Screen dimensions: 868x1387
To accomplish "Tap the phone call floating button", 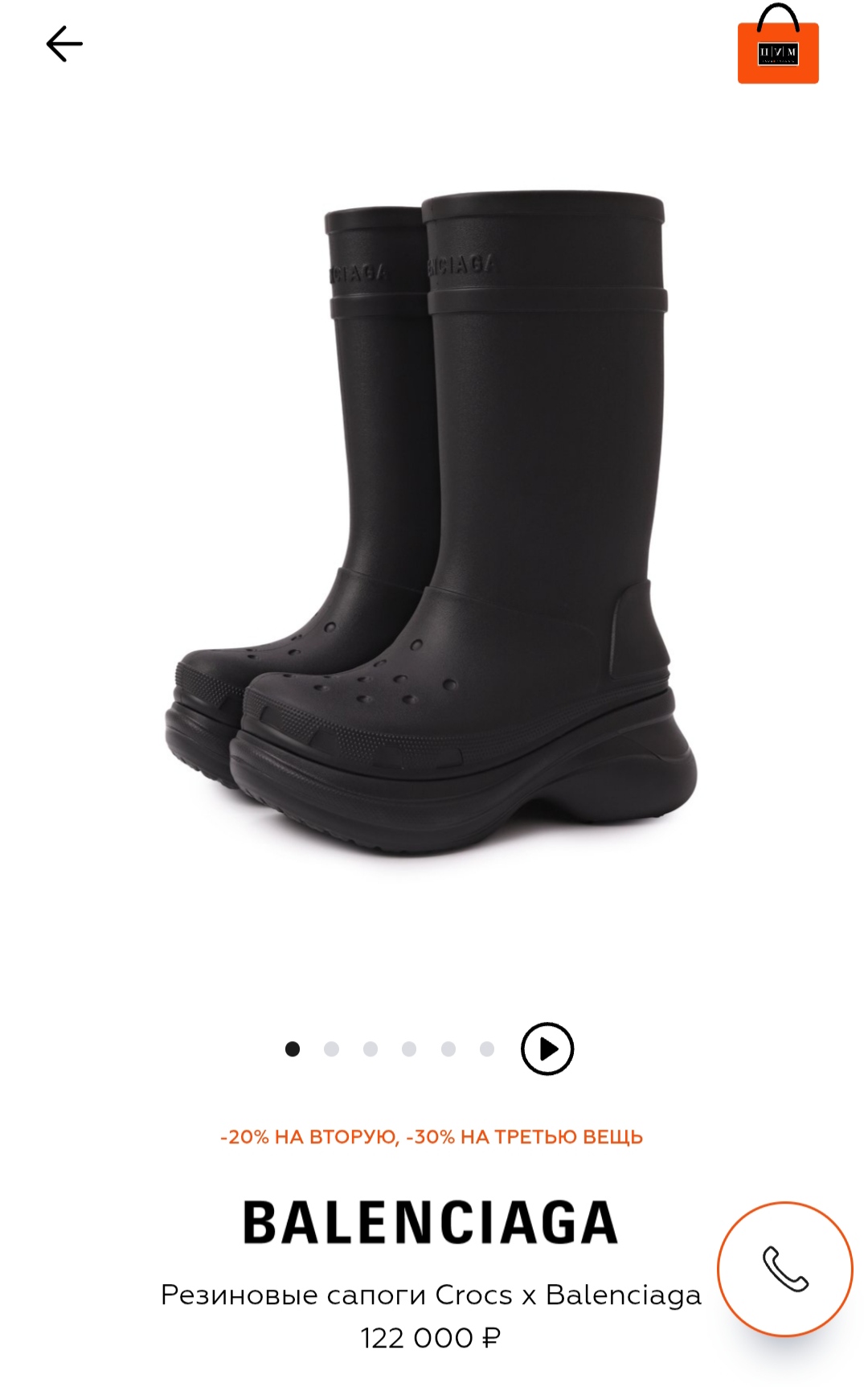I will [x=784, y=1269].
